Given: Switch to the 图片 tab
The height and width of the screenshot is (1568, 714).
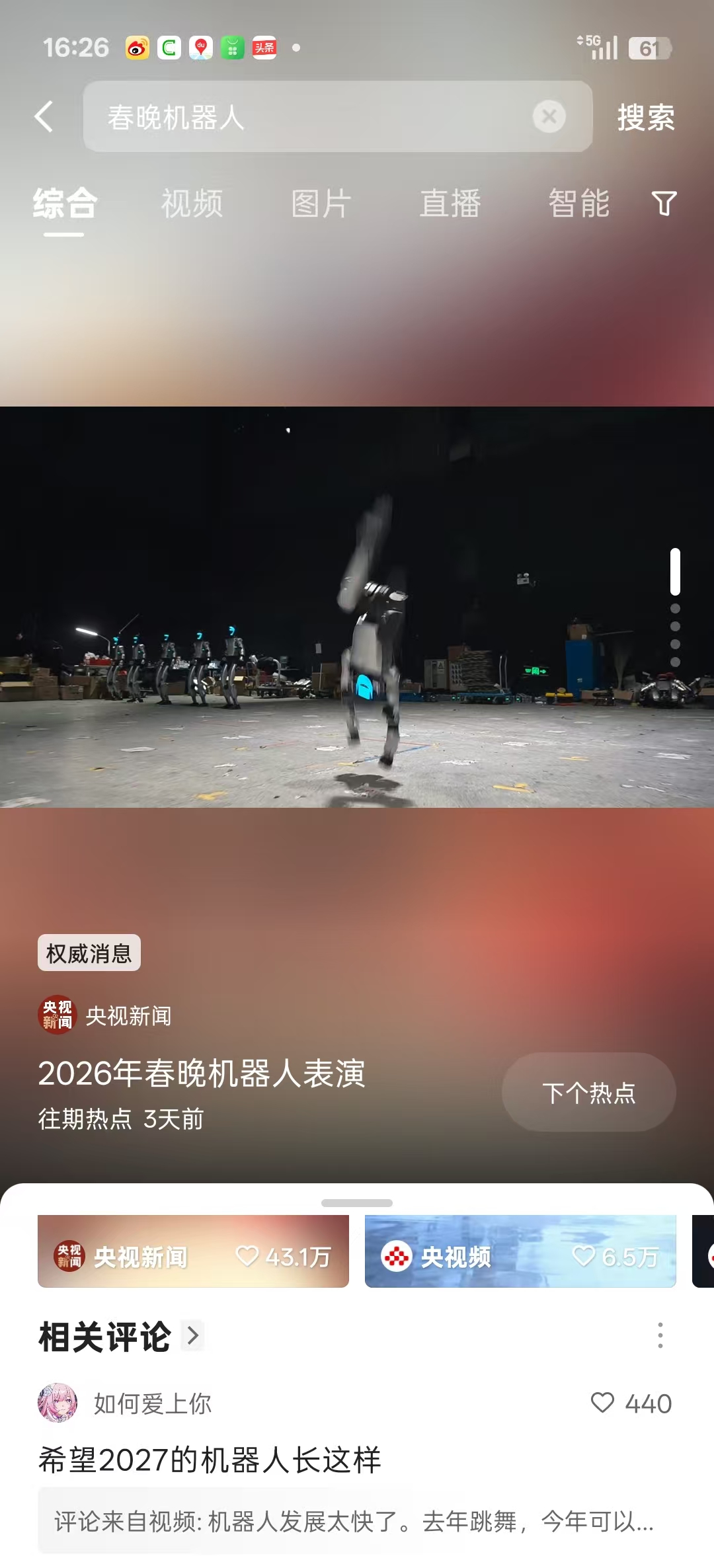Looking at the screenshot, I should pos(321,203).
